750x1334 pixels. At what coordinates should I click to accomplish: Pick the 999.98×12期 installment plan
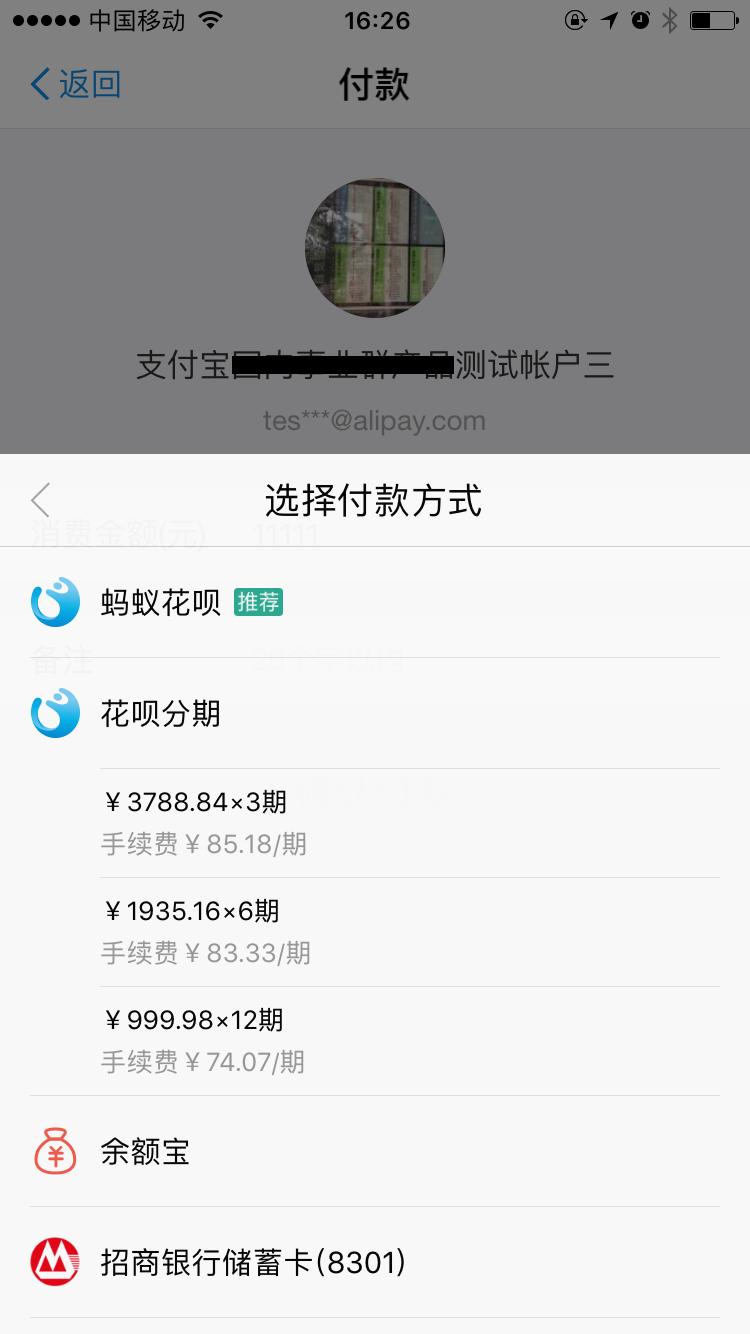(375, 1040)
